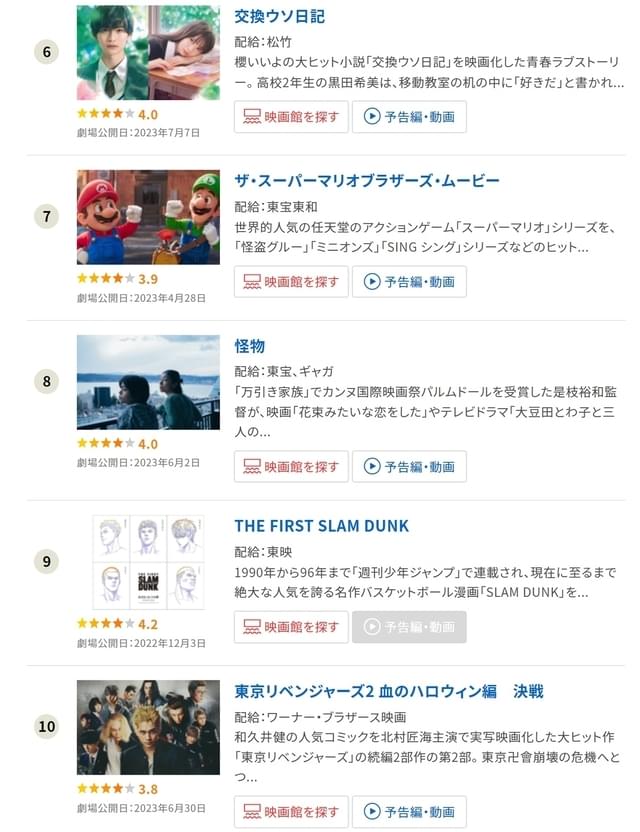Find theaters showing the Super Mario movie
Screen dimensions: 640x832
pyautogui.click(x=291, y=281)
